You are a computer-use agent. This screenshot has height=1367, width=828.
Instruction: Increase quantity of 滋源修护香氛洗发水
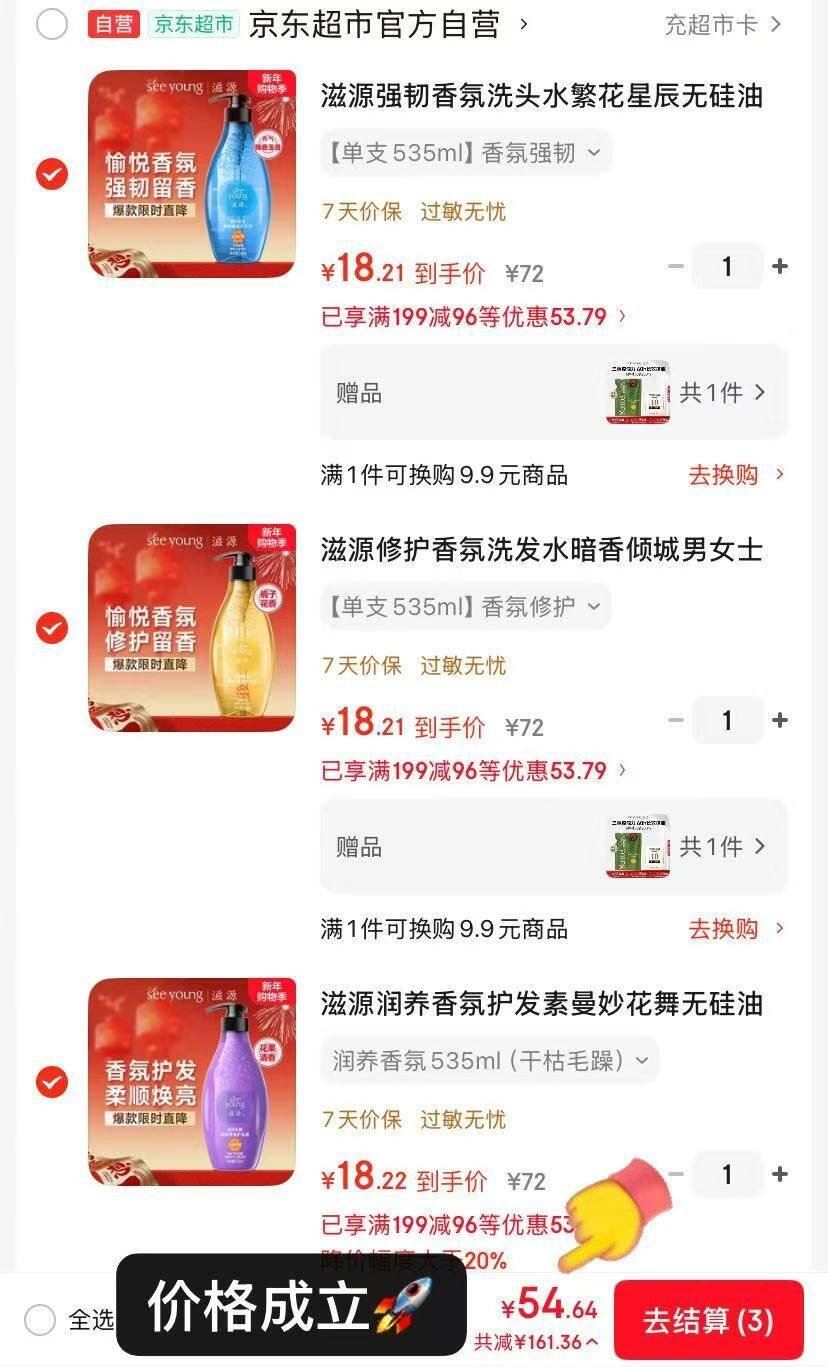[x=780, y=720]
